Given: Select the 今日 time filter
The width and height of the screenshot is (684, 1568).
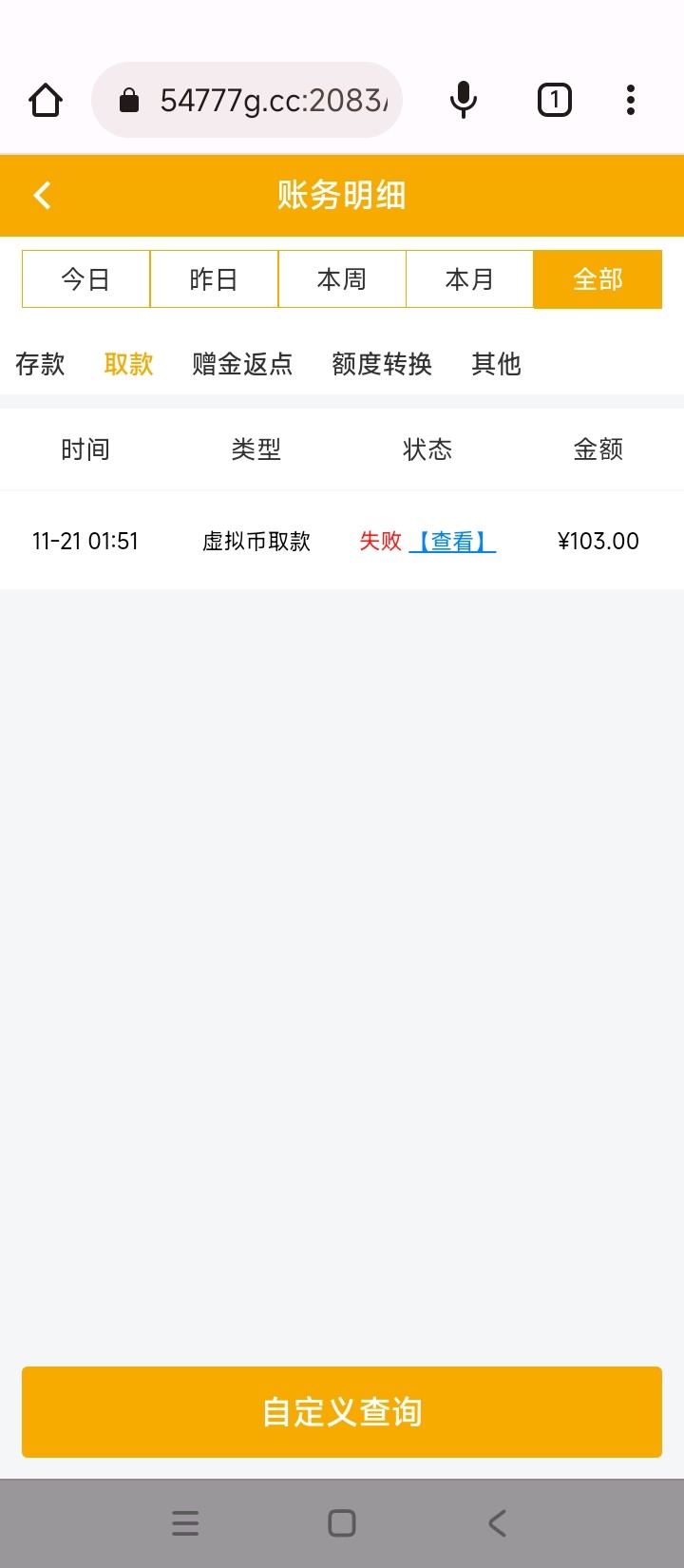Looking at the screenshot, I should (x=85, y=279).
